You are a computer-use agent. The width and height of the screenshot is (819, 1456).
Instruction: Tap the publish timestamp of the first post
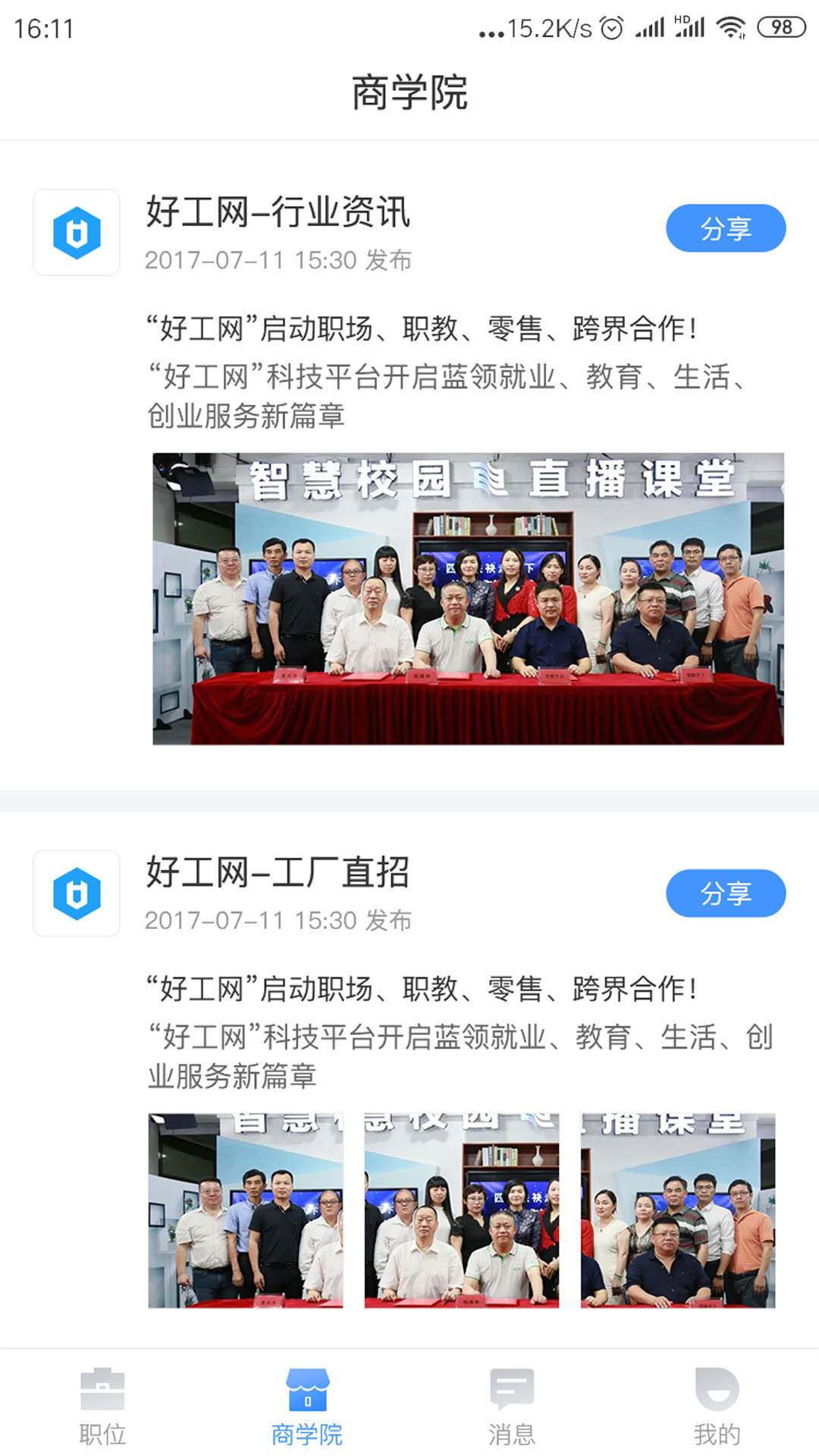click(x=278, y=258)
